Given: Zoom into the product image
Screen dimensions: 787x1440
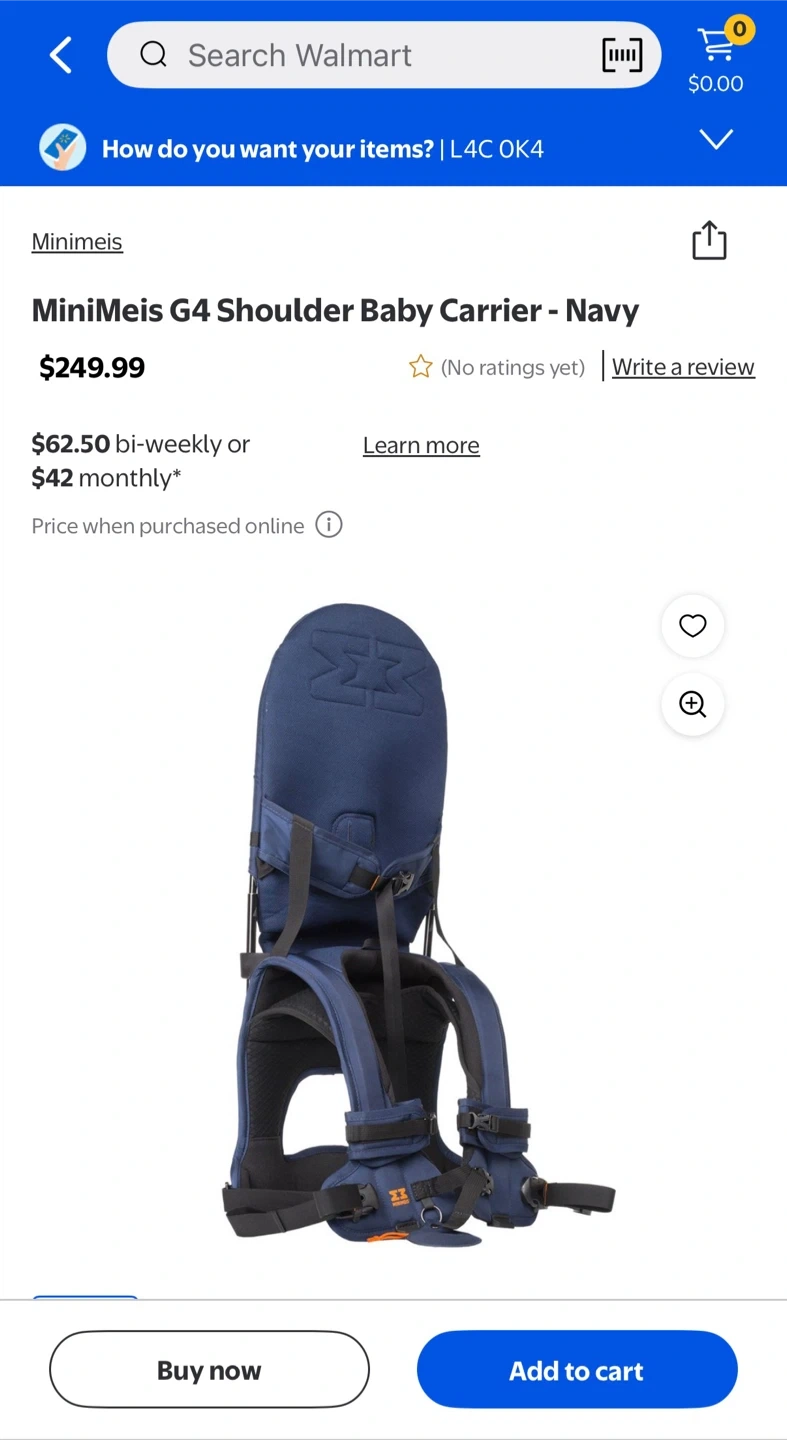Looking at the screenshot, I should 692,704.
